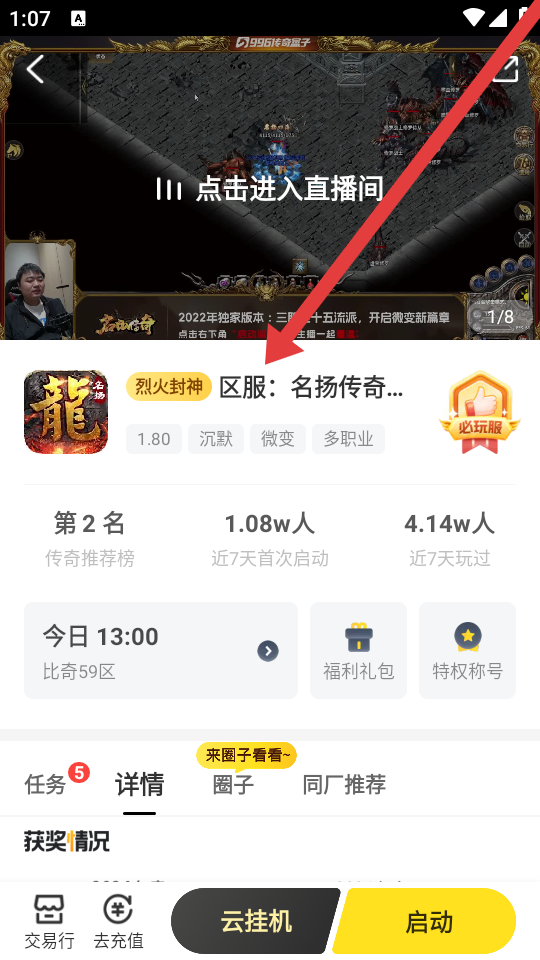Switch to the 任务 tab
Screen dimensions: 540x960
pos(45,784)
